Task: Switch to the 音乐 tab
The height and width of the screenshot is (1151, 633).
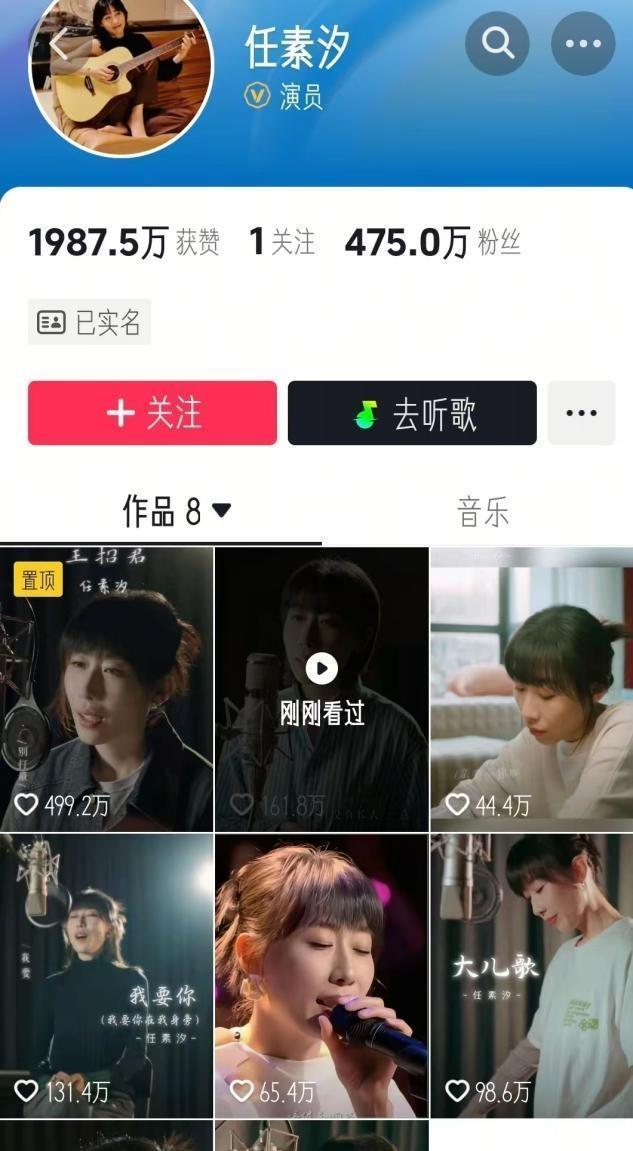Action: [x=483, y=512]
